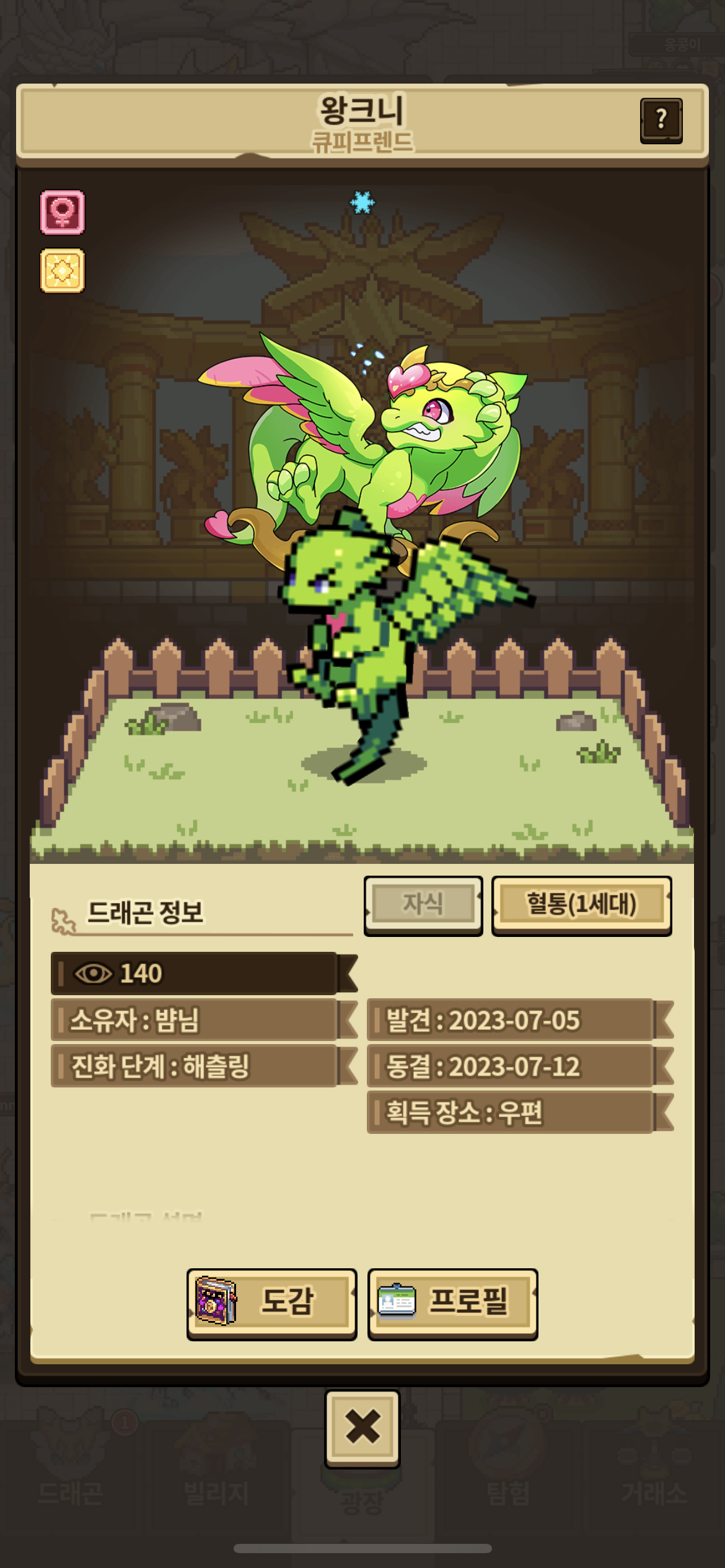Image resolution: width=725 pixels, height=1568 pixels.
Task: Open the question mark help button
Action: (x=661, y=120)
